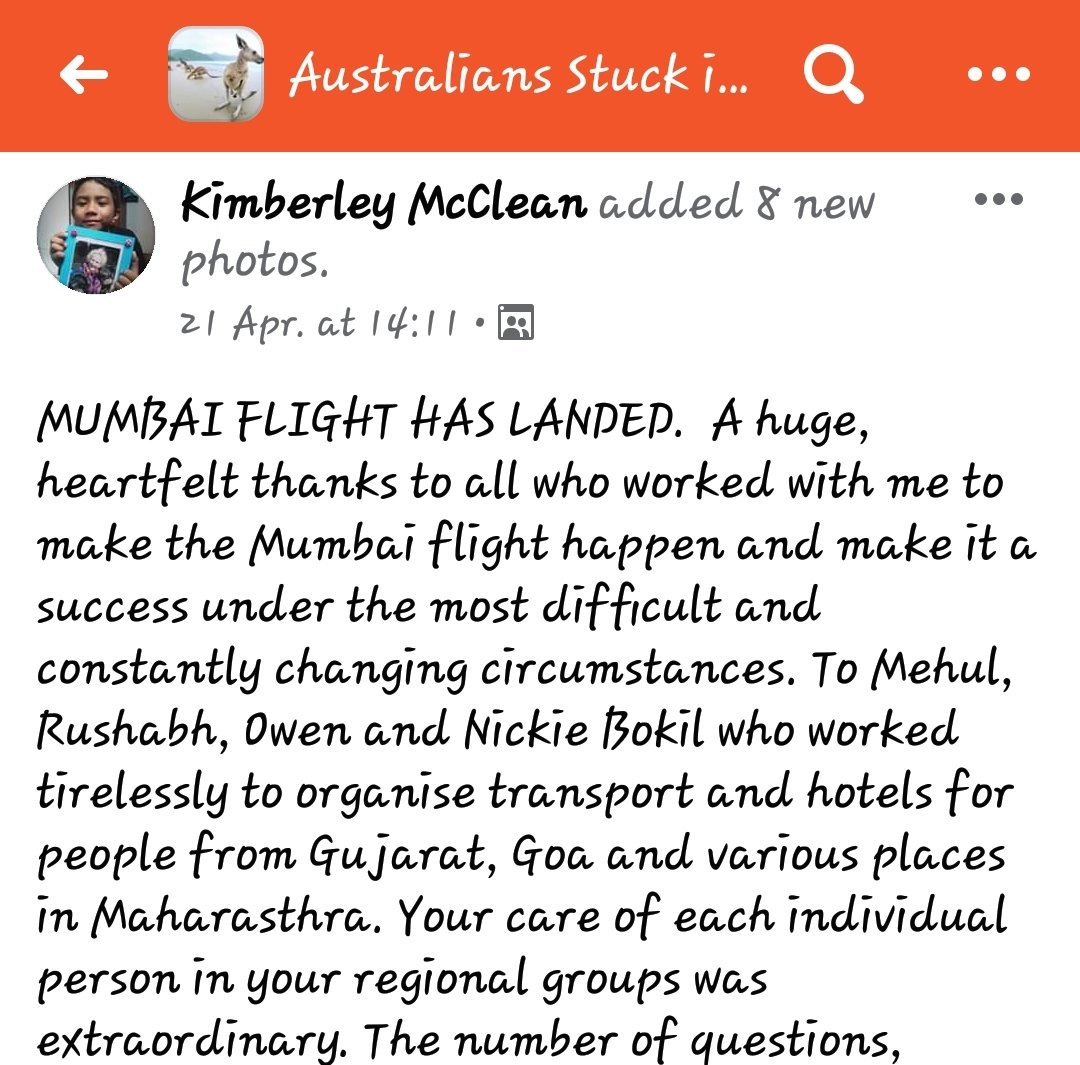Open Kimberley McClean's profile name
The width and height of the screenshot is (1080, 1065).
383,205
